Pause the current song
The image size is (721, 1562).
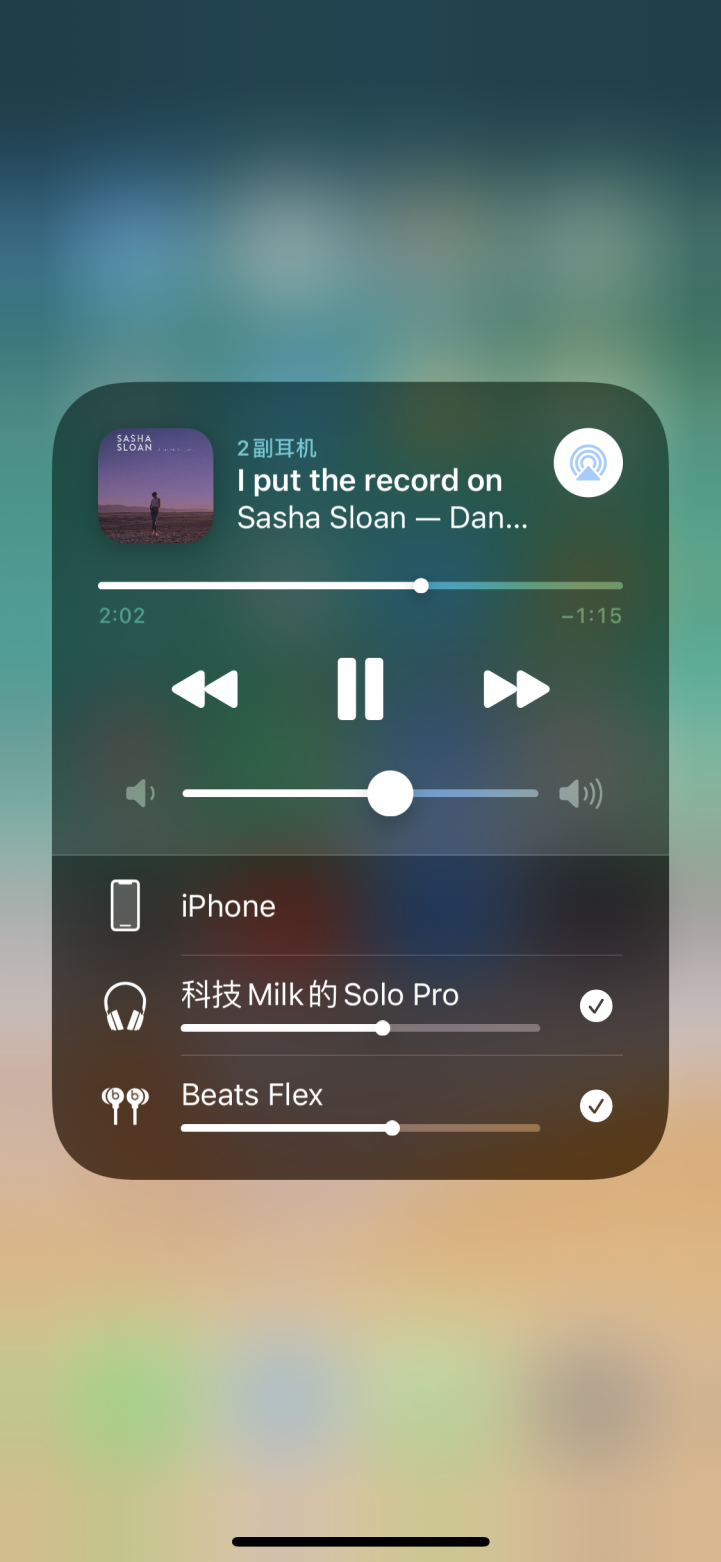[x=360, y=689]
